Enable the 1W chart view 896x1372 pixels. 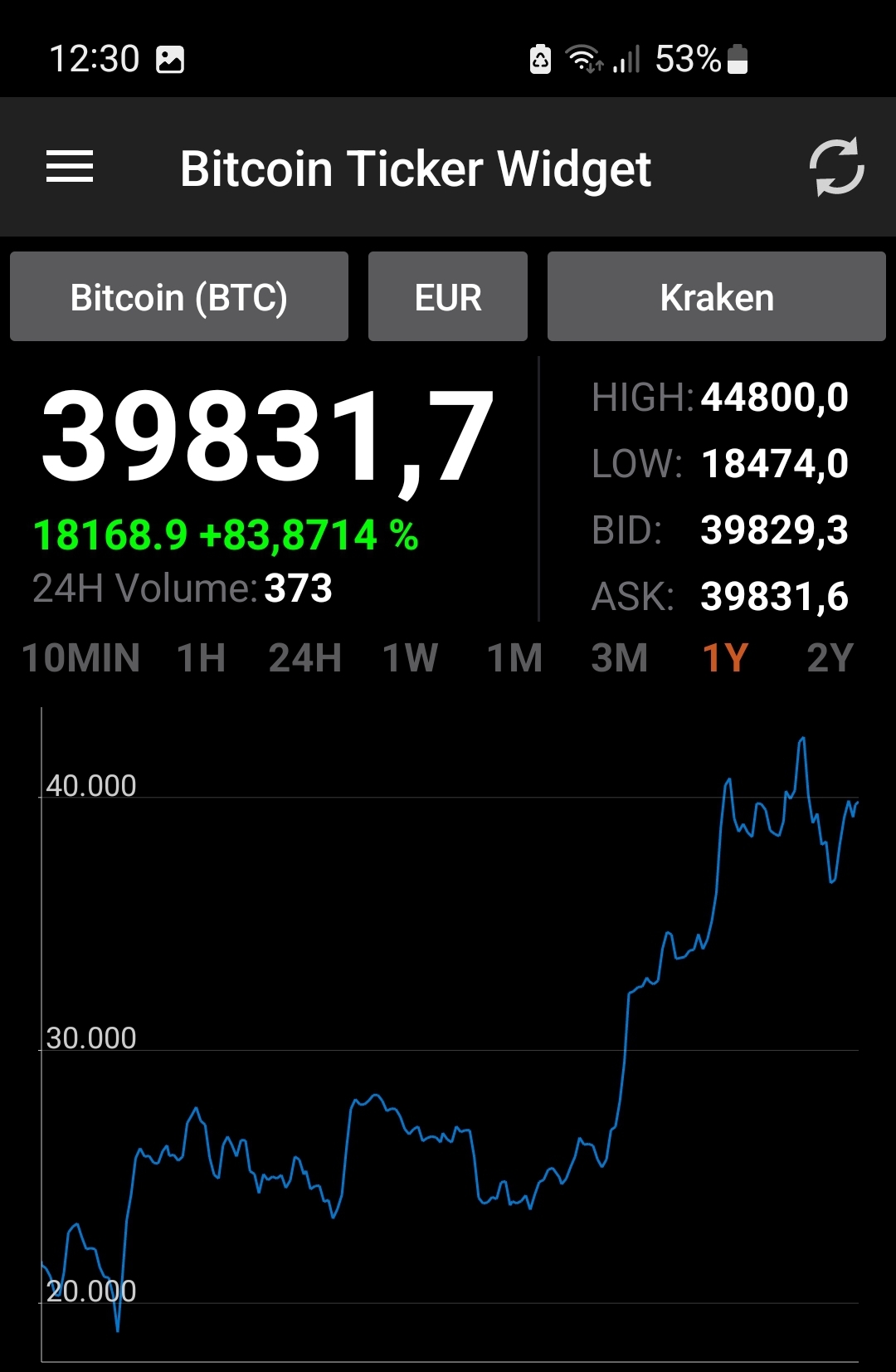(x=409, y=657)
